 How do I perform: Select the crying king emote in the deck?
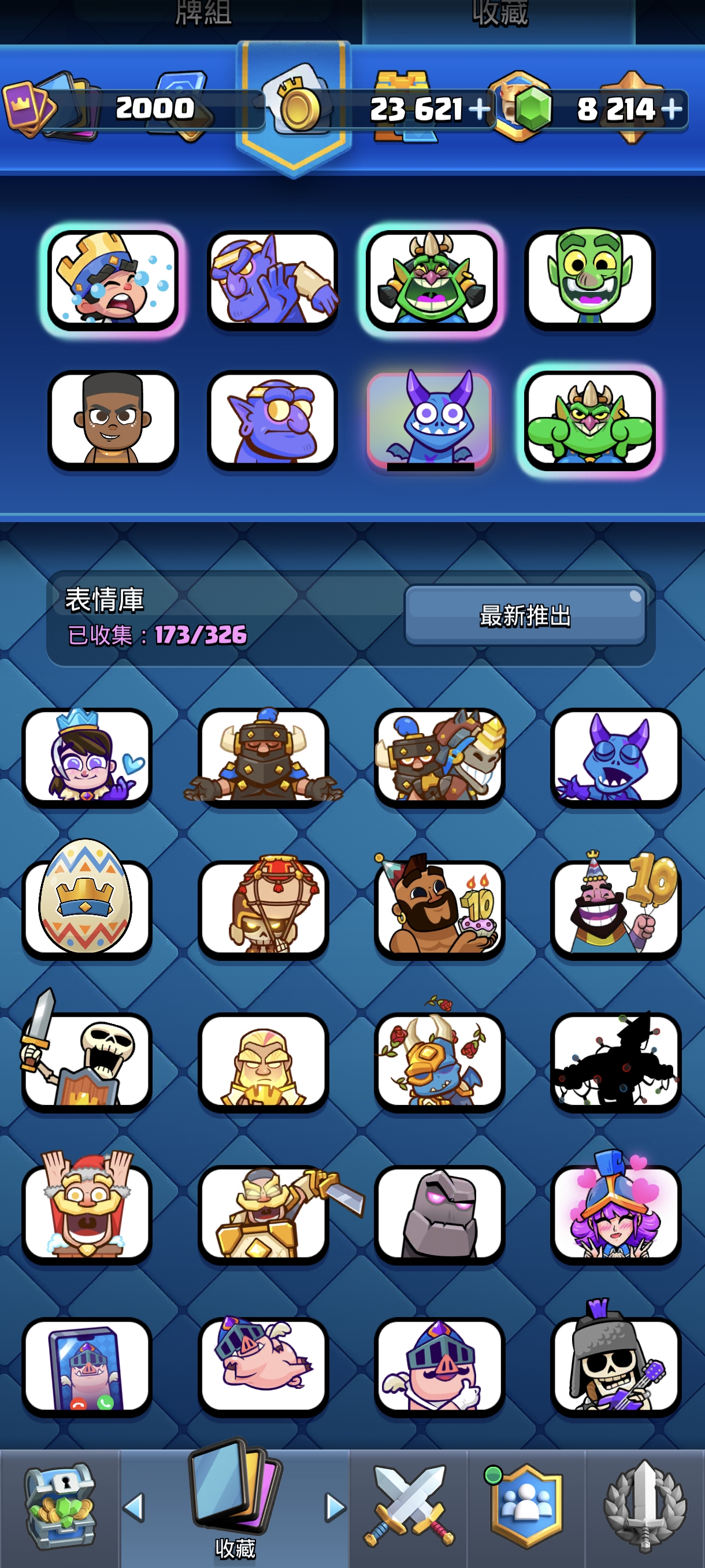point(113,280)
